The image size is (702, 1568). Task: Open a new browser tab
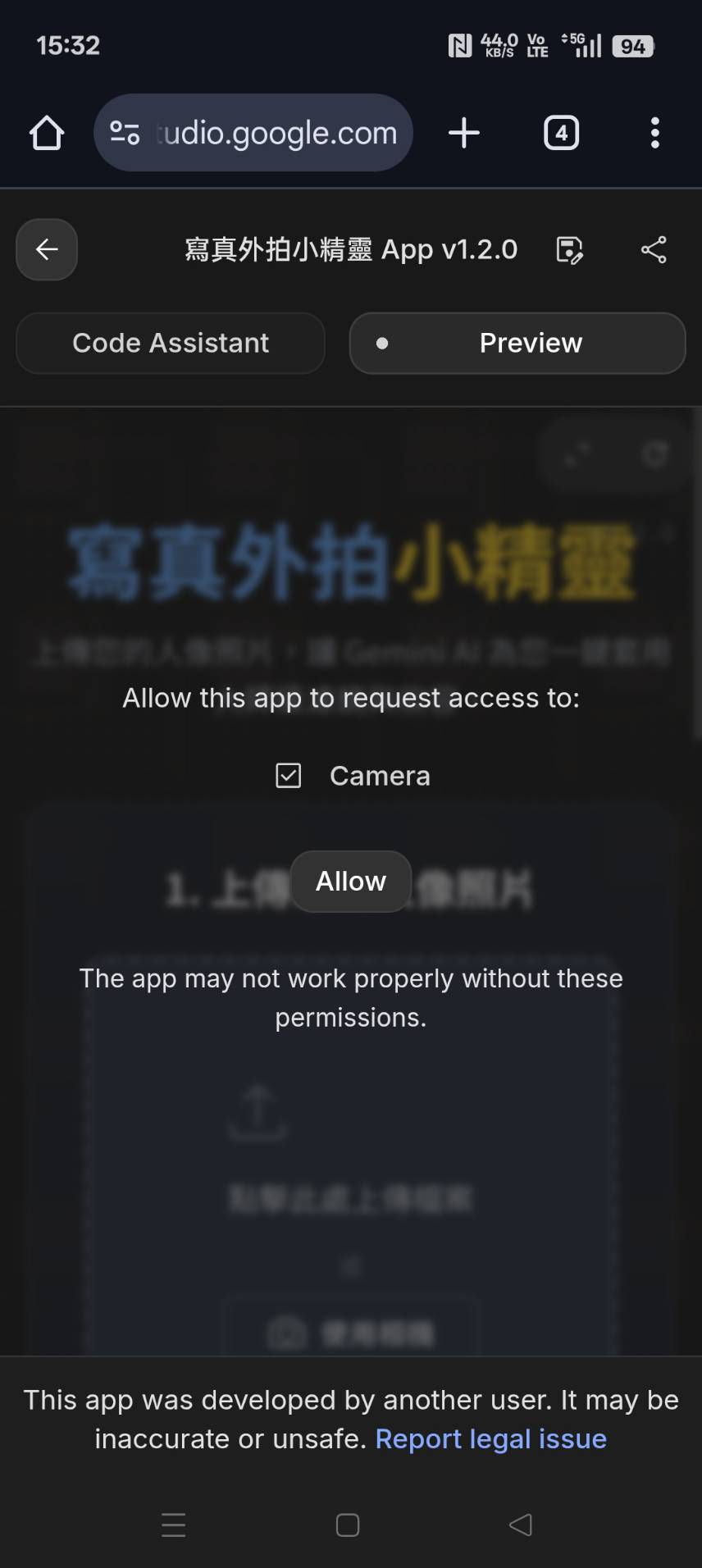[464, 133]
